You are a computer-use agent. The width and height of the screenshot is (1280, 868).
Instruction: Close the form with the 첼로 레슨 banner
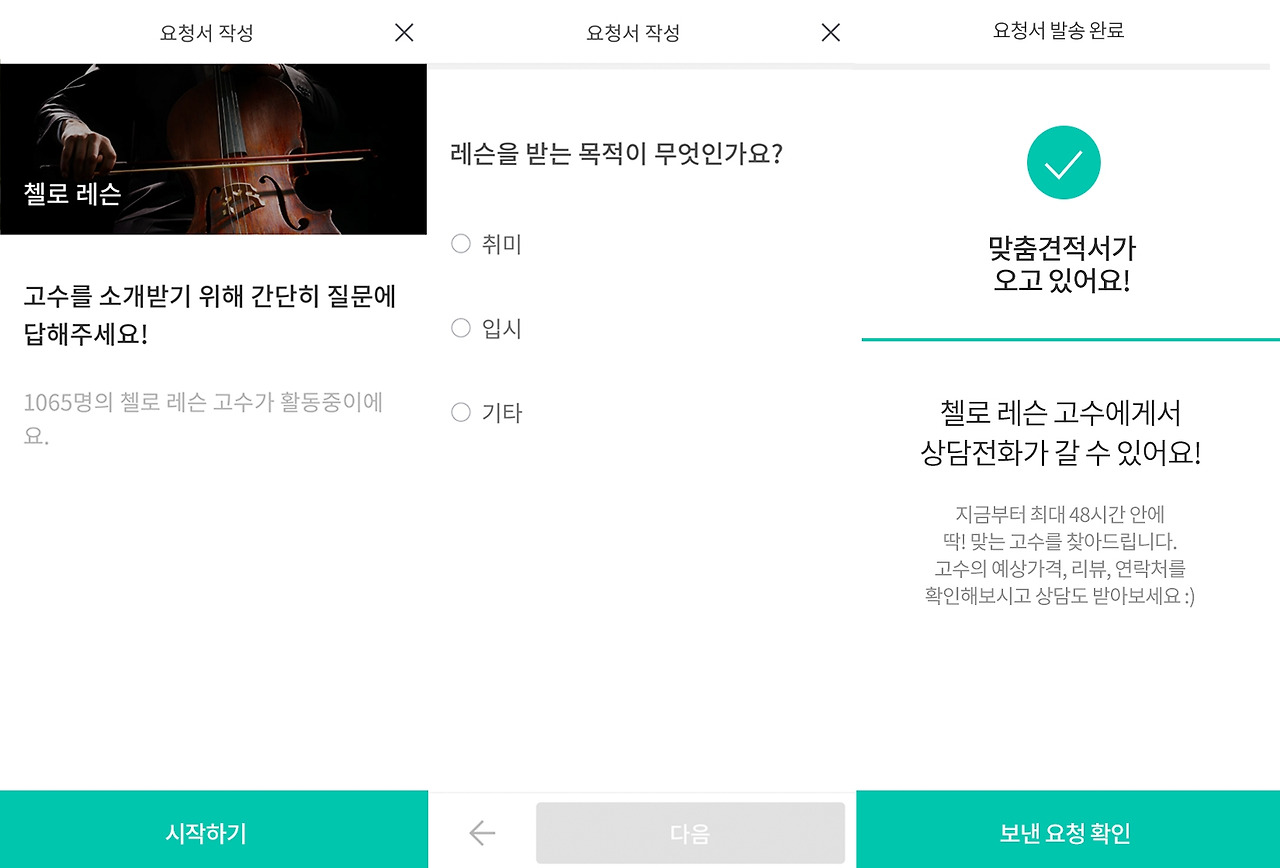click(404, 33)
